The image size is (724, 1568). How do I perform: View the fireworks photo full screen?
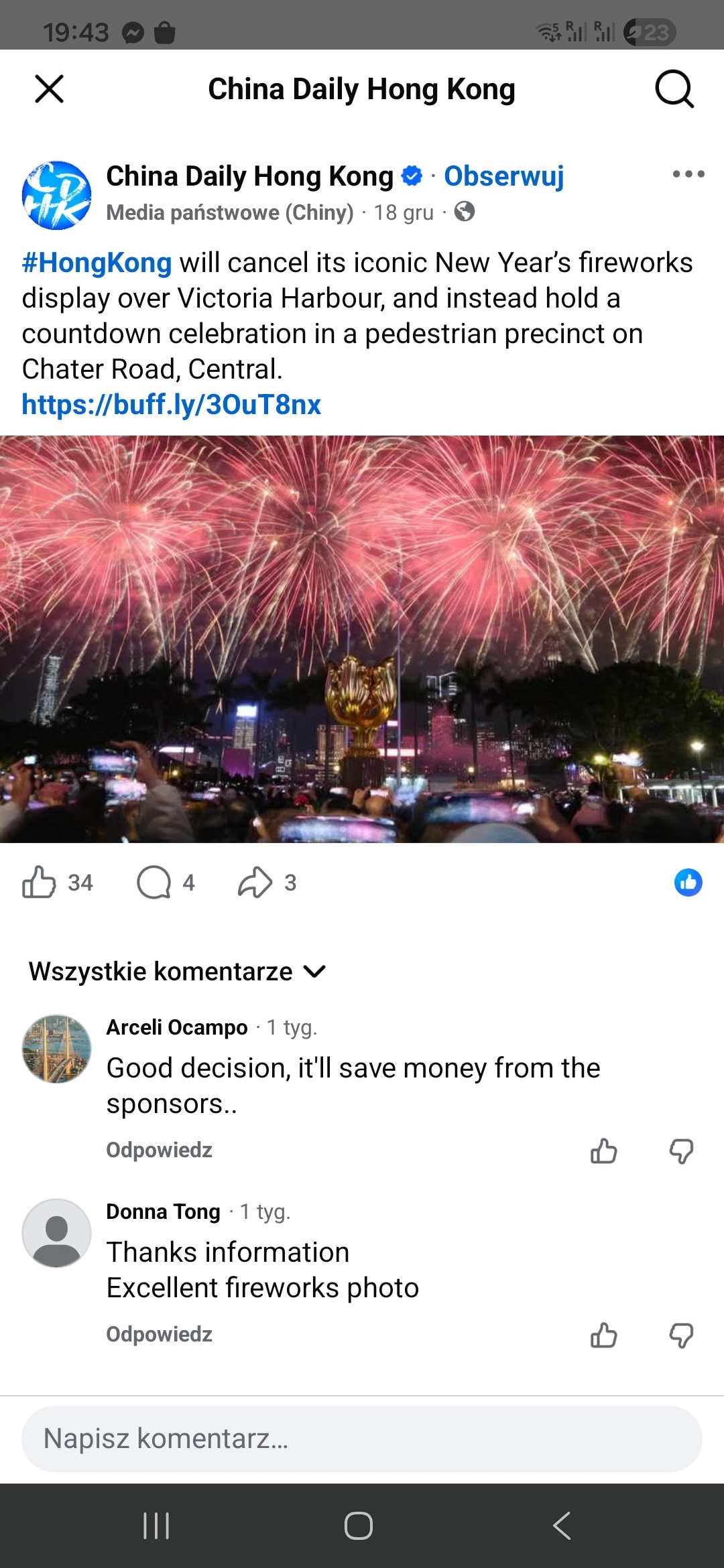point(362,639)
